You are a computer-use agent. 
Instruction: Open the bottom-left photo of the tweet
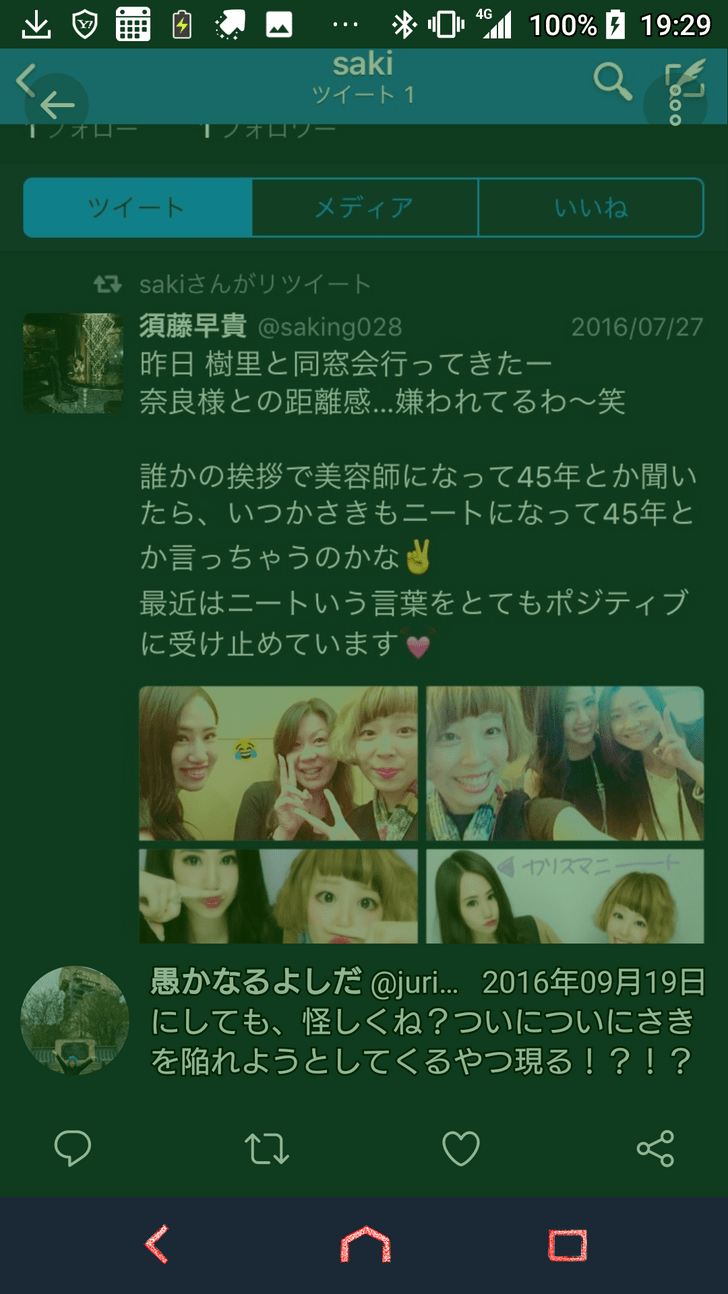[278, 896]
